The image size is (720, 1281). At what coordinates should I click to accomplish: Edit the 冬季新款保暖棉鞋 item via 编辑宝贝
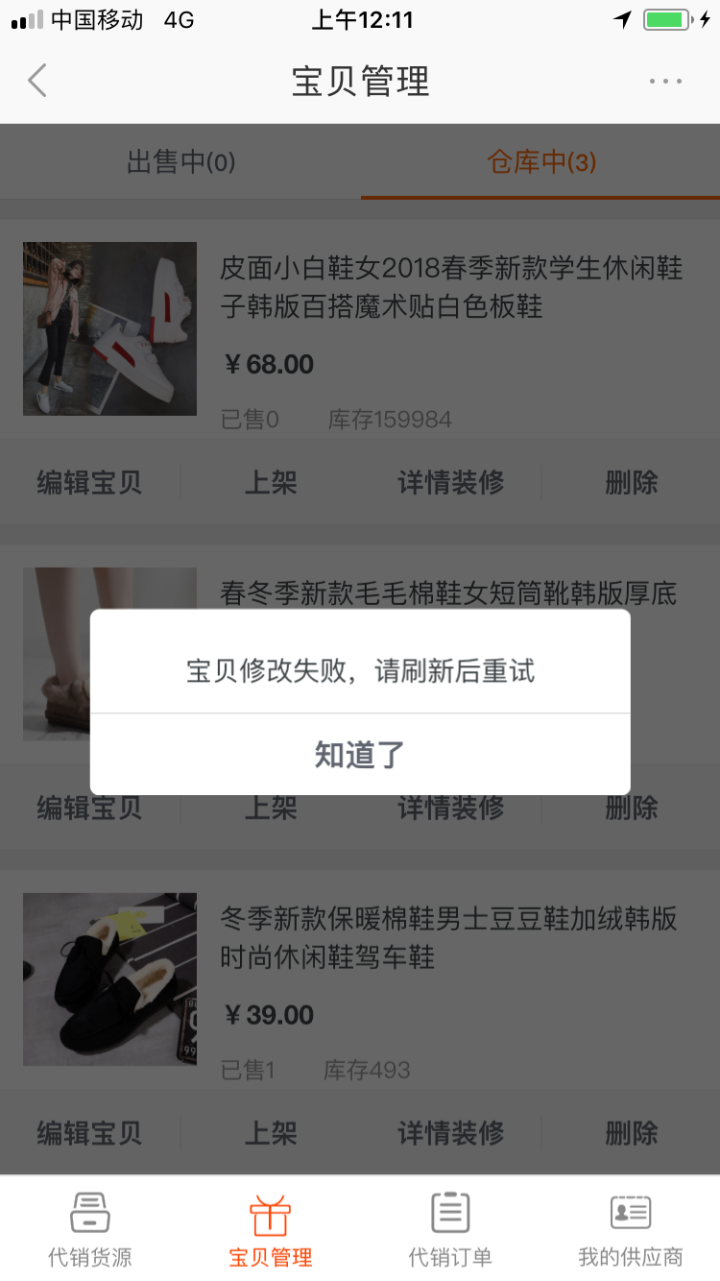click(x=90, y=1133)
